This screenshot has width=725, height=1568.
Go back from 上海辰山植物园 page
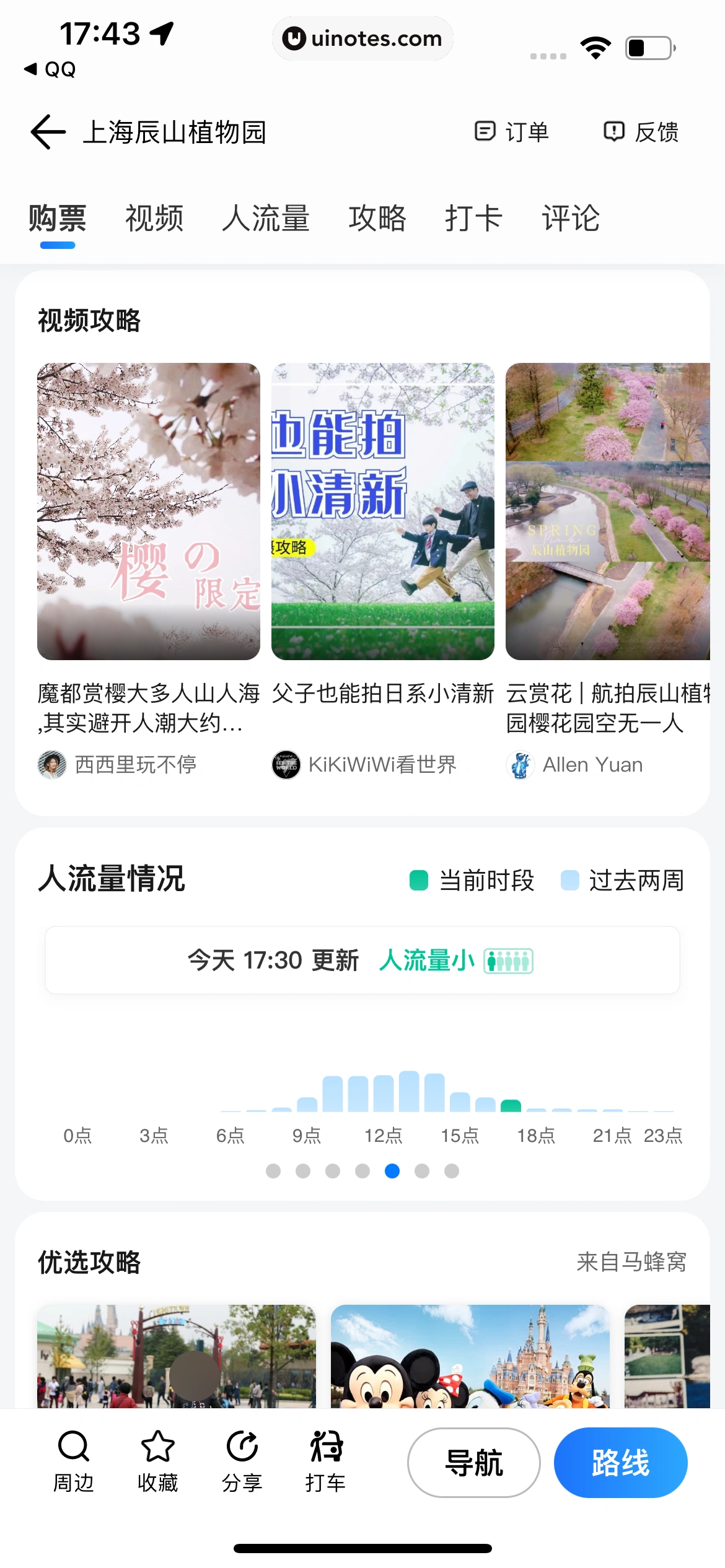pyautogui.click(x=48, y=132)
